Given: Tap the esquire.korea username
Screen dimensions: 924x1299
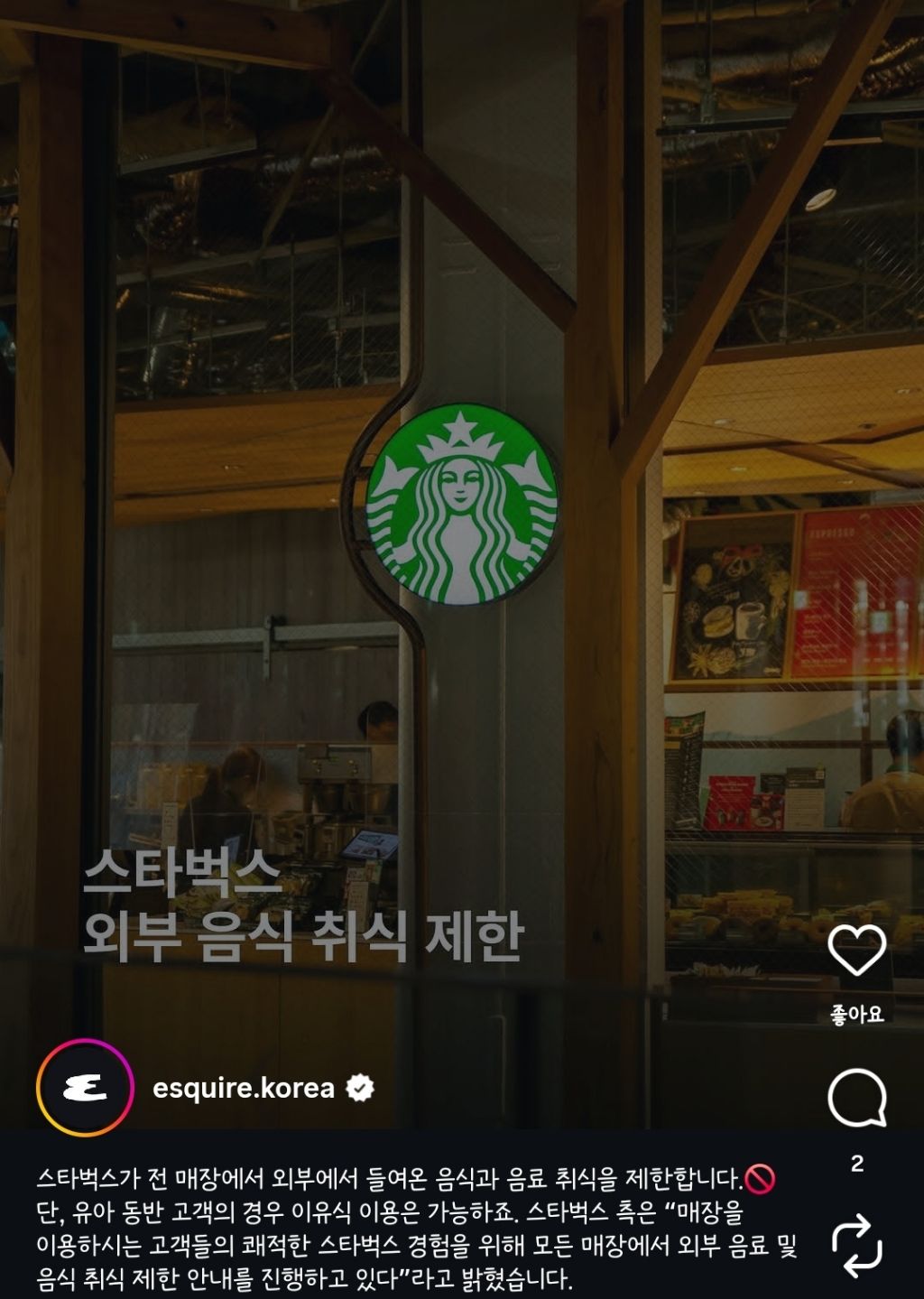Looking at the screenshot, I should pyautogui.click(x=244, y=1088).
